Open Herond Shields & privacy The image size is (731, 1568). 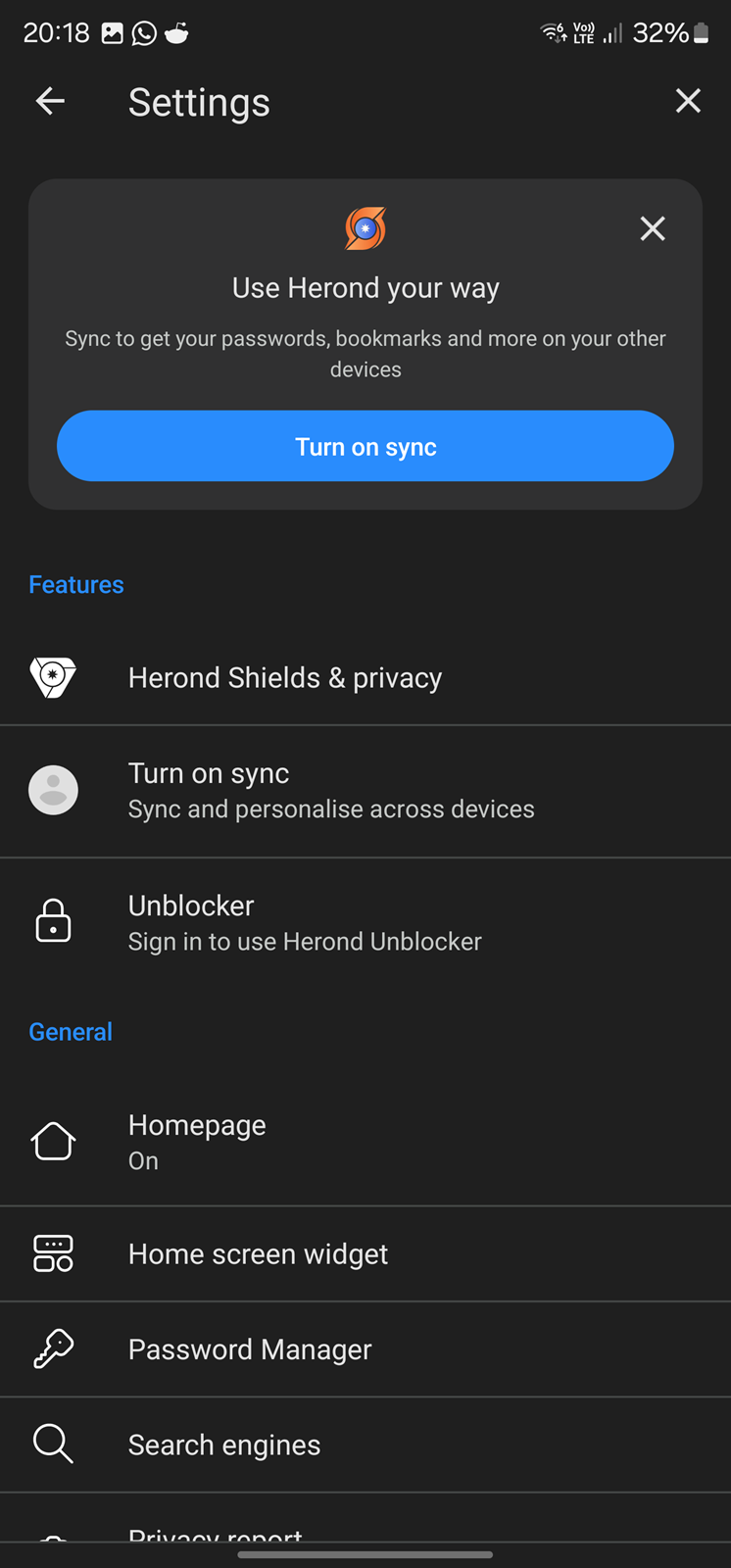click(x=365, y=678)
